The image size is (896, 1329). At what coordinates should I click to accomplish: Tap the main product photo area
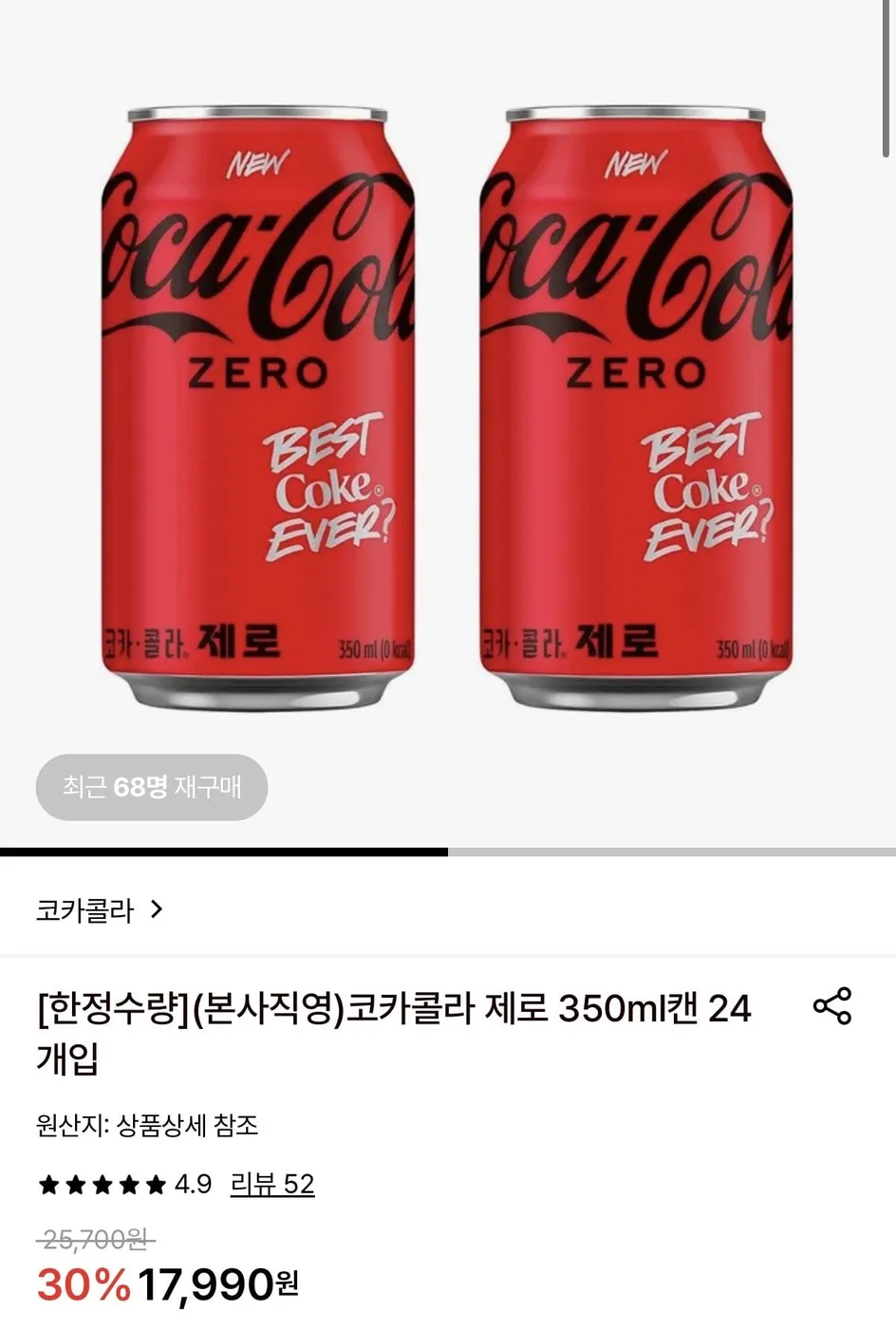click(448, 408)
